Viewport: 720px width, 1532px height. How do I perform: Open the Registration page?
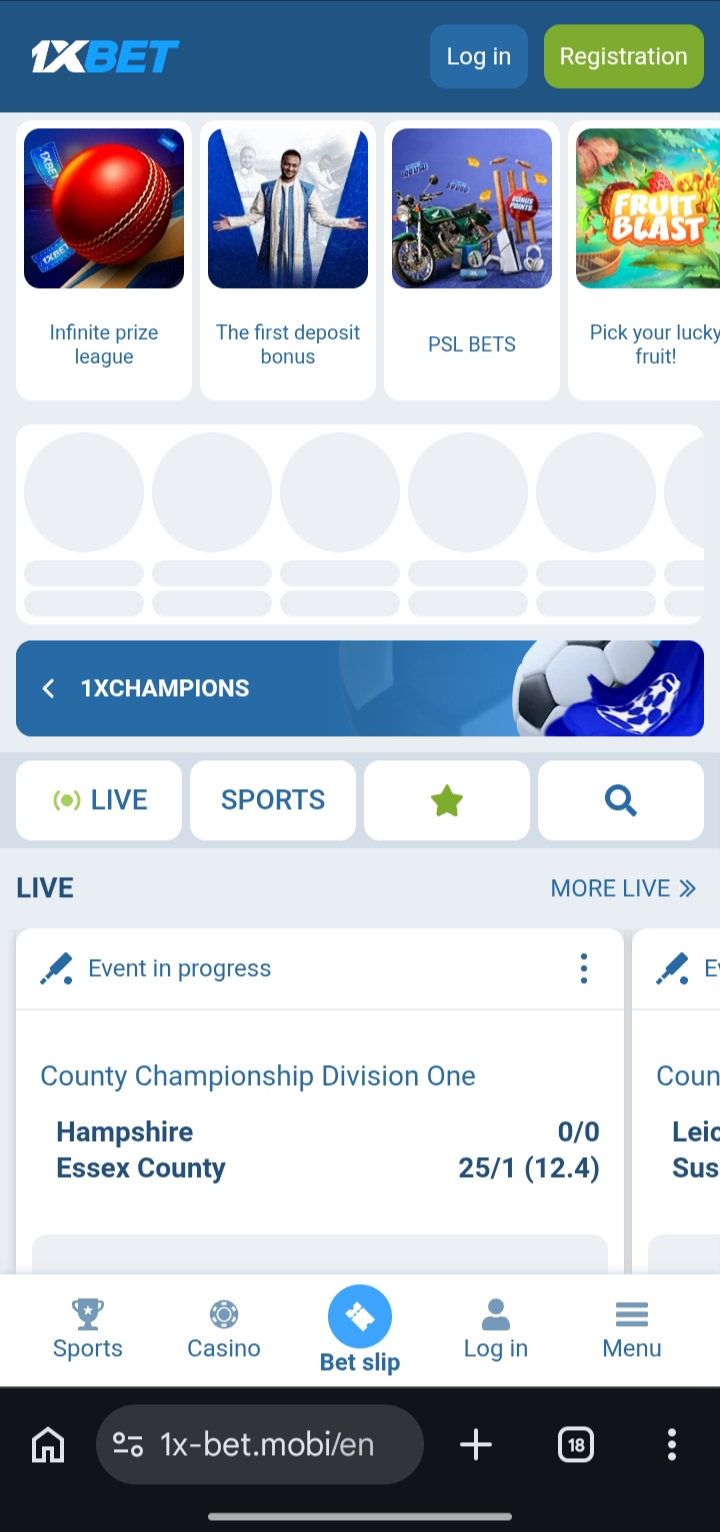pos(623,57)
